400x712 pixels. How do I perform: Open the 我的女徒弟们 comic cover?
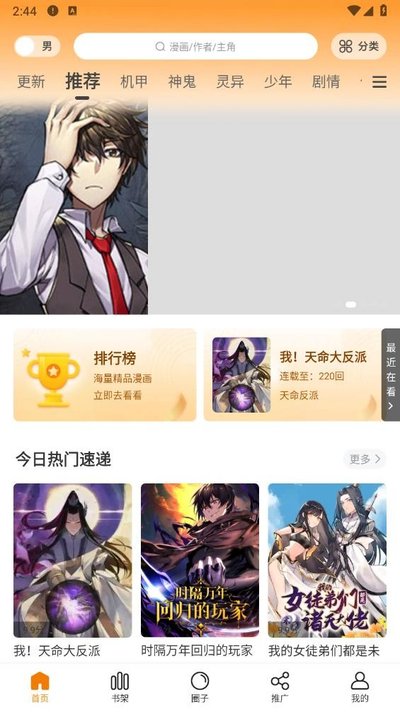(x=327, y=560)
